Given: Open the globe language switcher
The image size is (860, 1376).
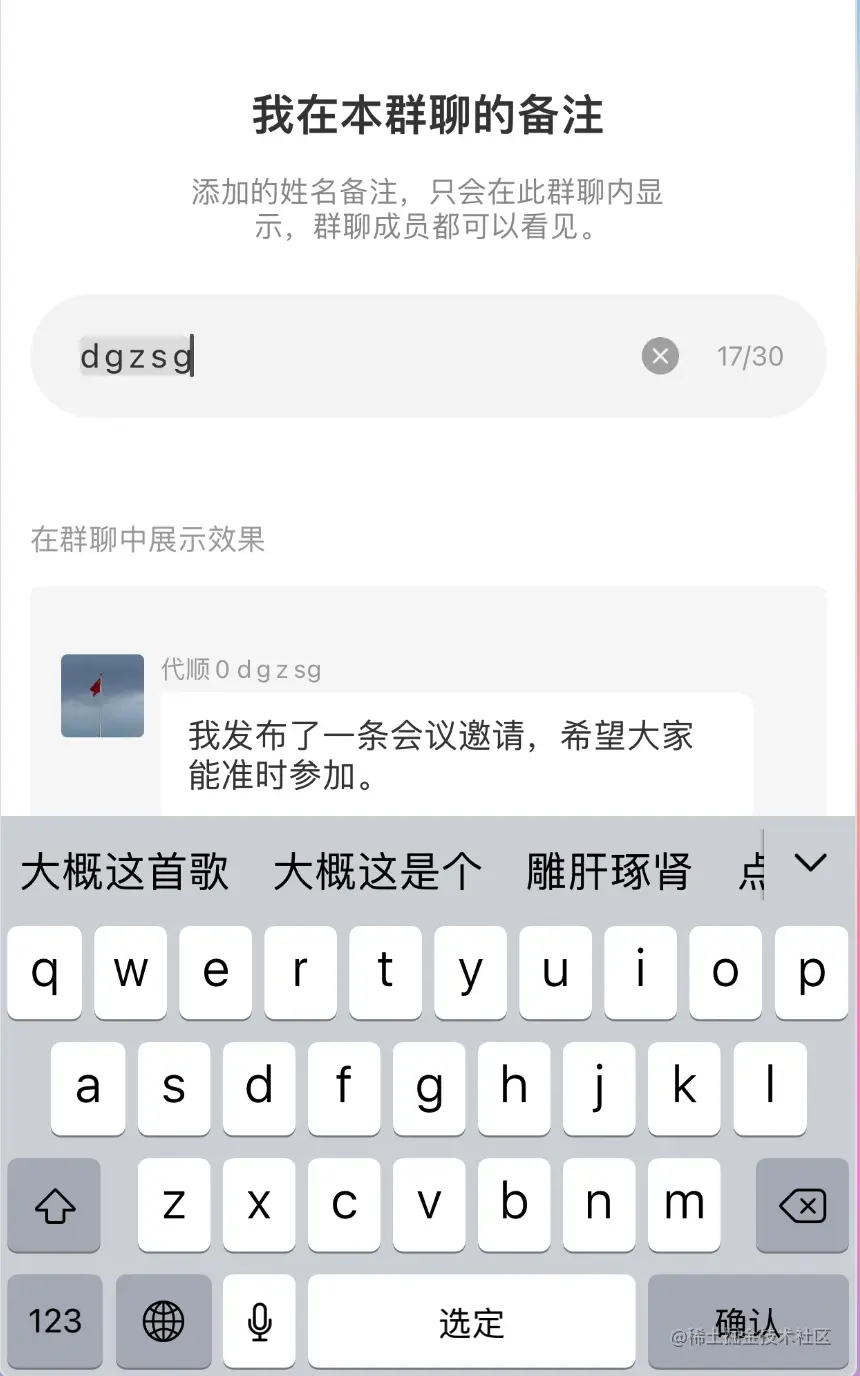Looking at the screenshot, I should (163, 1321).
